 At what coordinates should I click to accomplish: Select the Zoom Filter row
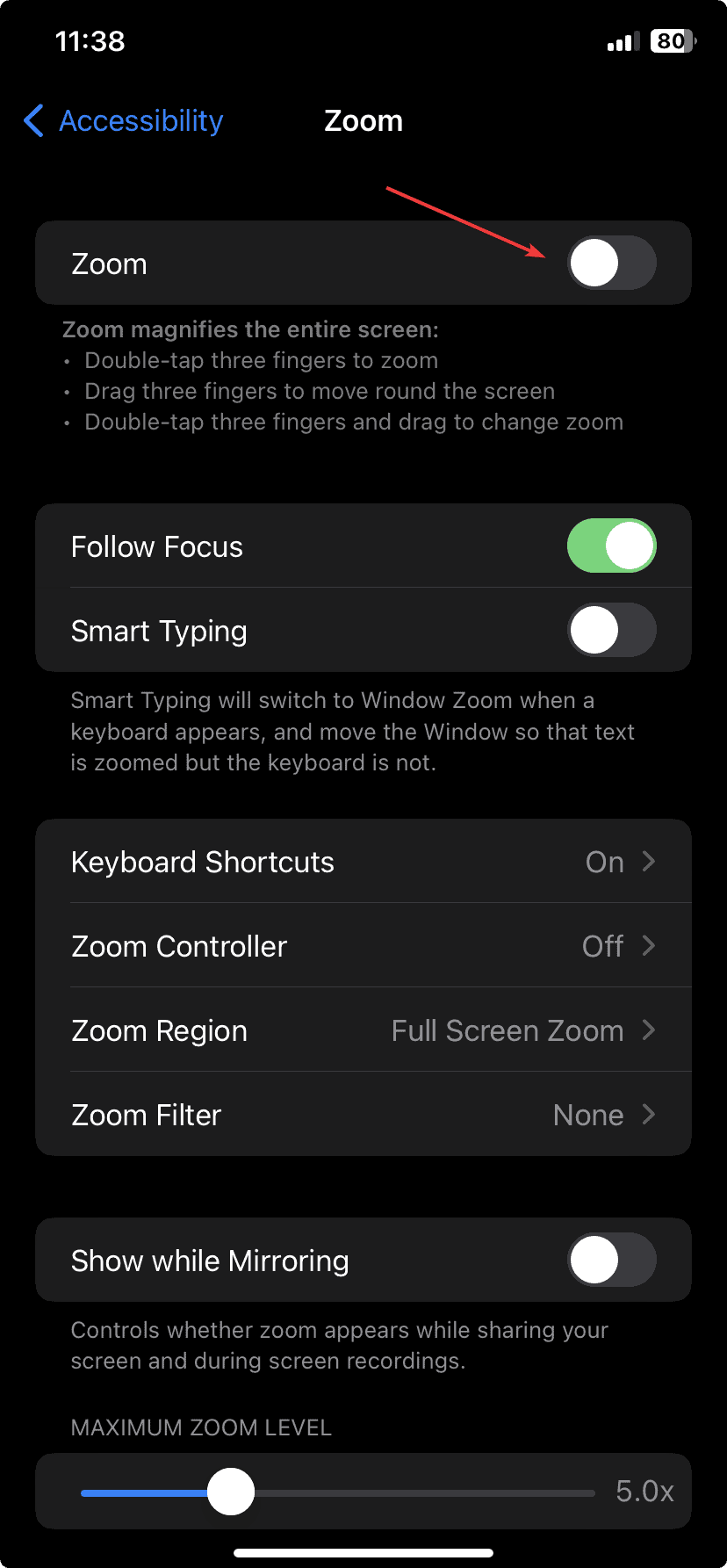click(x=146, y=1114)
